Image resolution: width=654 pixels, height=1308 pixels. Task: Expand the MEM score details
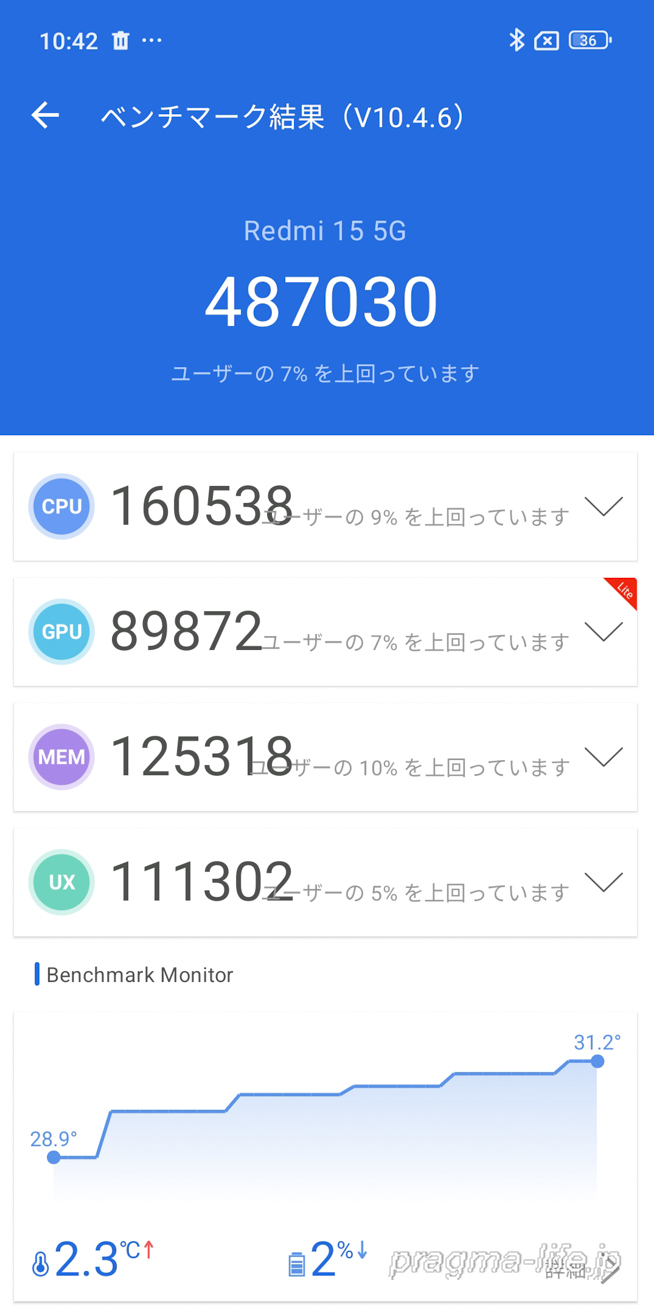coord(603,757)
